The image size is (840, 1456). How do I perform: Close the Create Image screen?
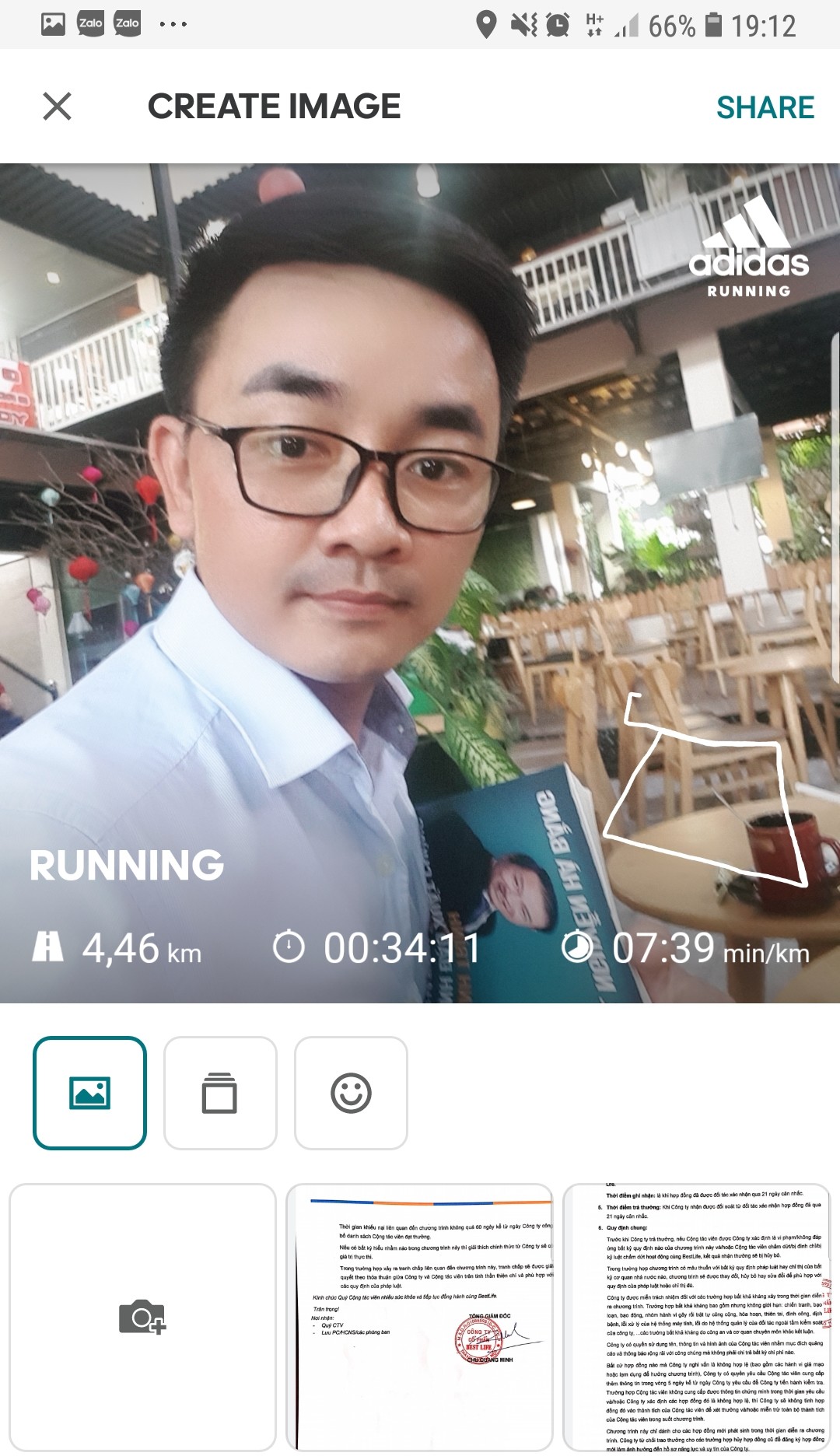[57, 107]
